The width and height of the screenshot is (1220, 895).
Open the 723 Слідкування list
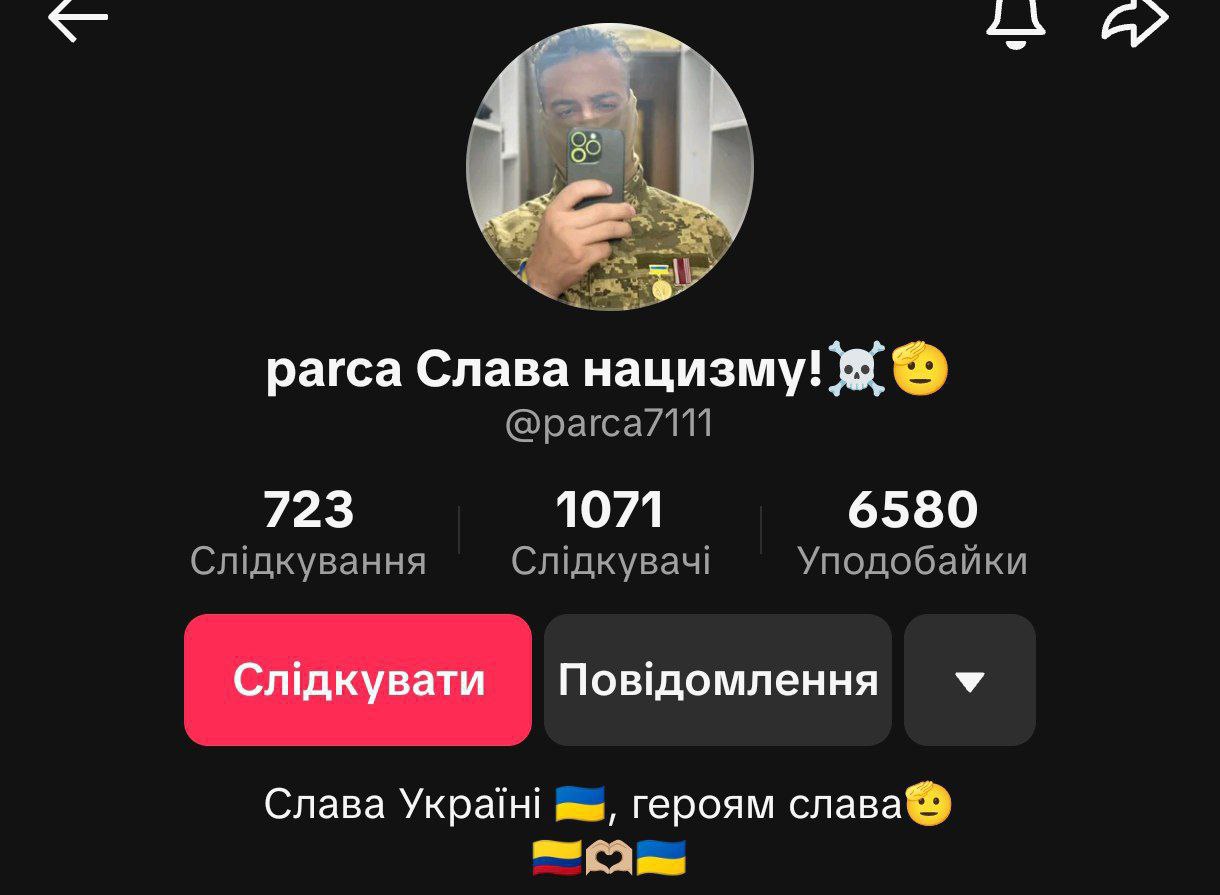point(308,532)
